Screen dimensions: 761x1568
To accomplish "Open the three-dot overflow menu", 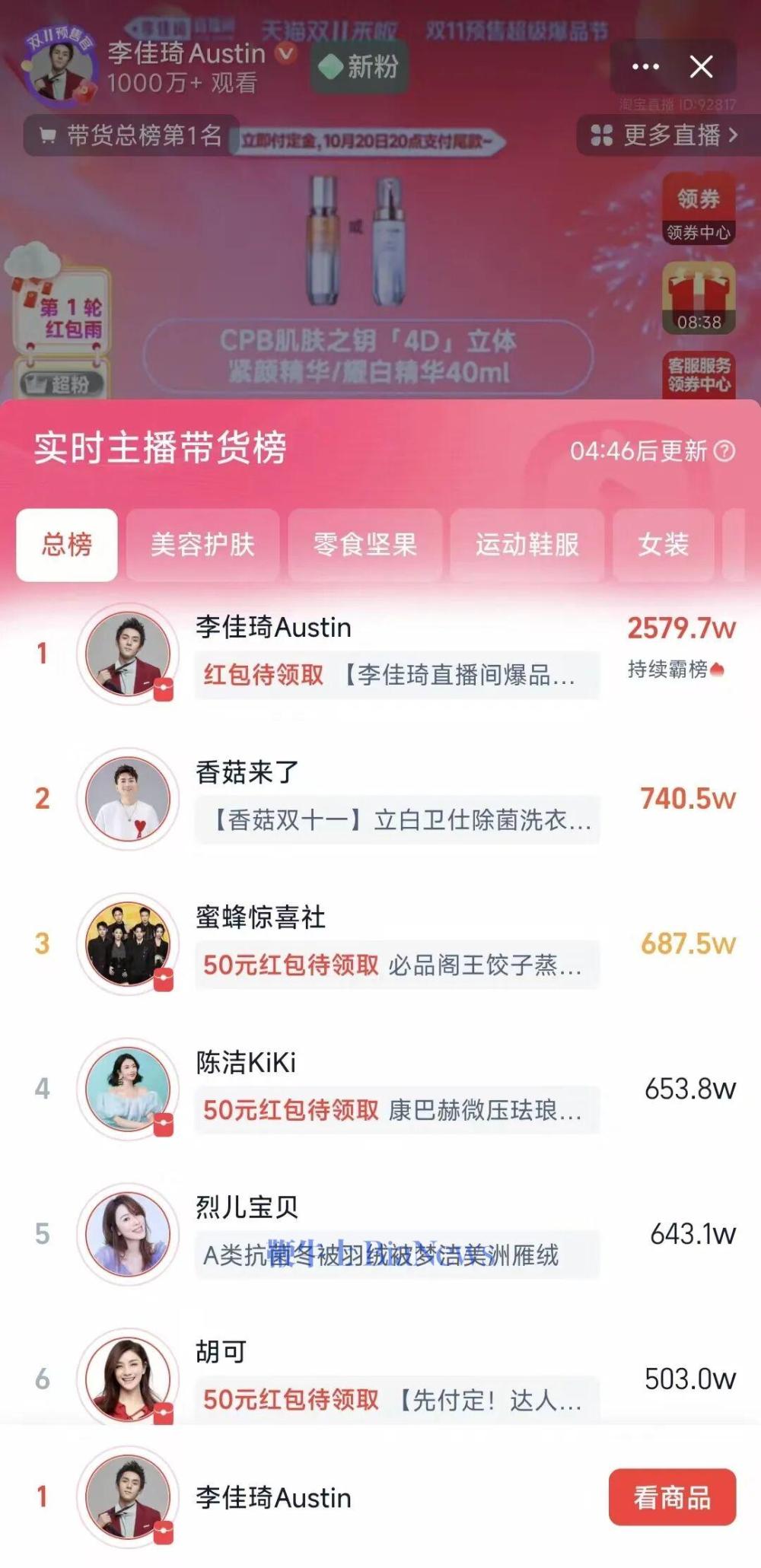I will click(x=645, y=67).
